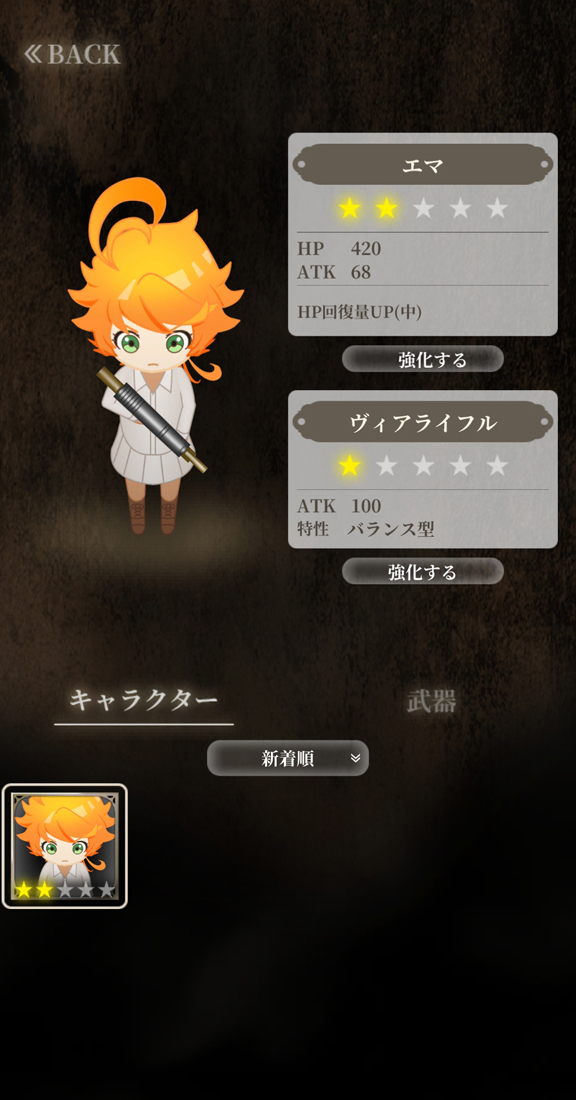
Task: Select the エマ two-star character thumbnail
Action: tap(65, 846)
